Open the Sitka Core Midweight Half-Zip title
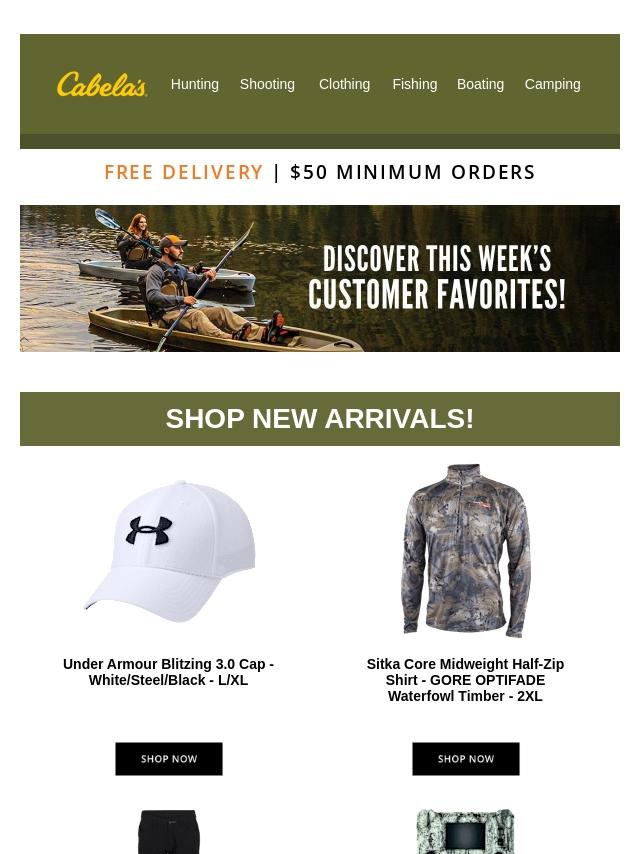The width and height of the screenshot is (640, 854). [x=465, y=680]
